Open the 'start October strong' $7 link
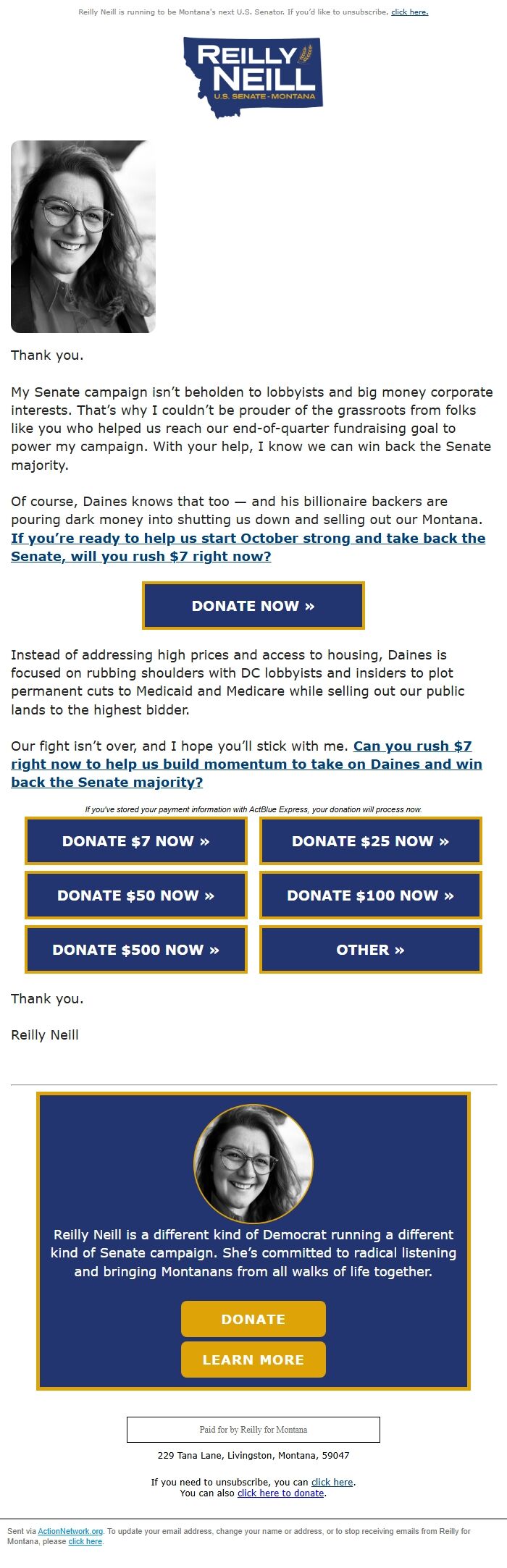Viewport: 507px width, 1568px height. tap(248, 547)
